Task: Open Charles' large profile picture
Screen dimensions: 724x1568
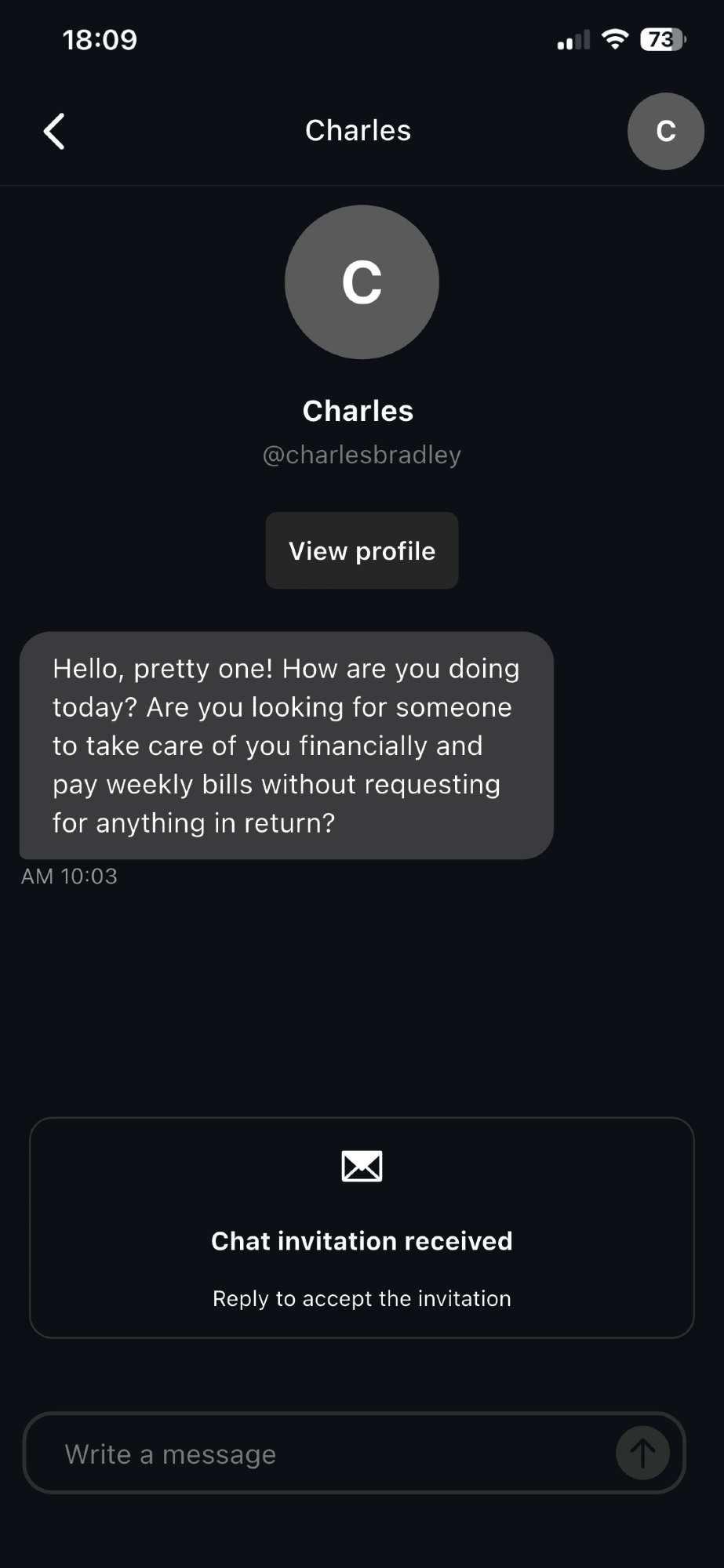Action: (x=362, y=282)
